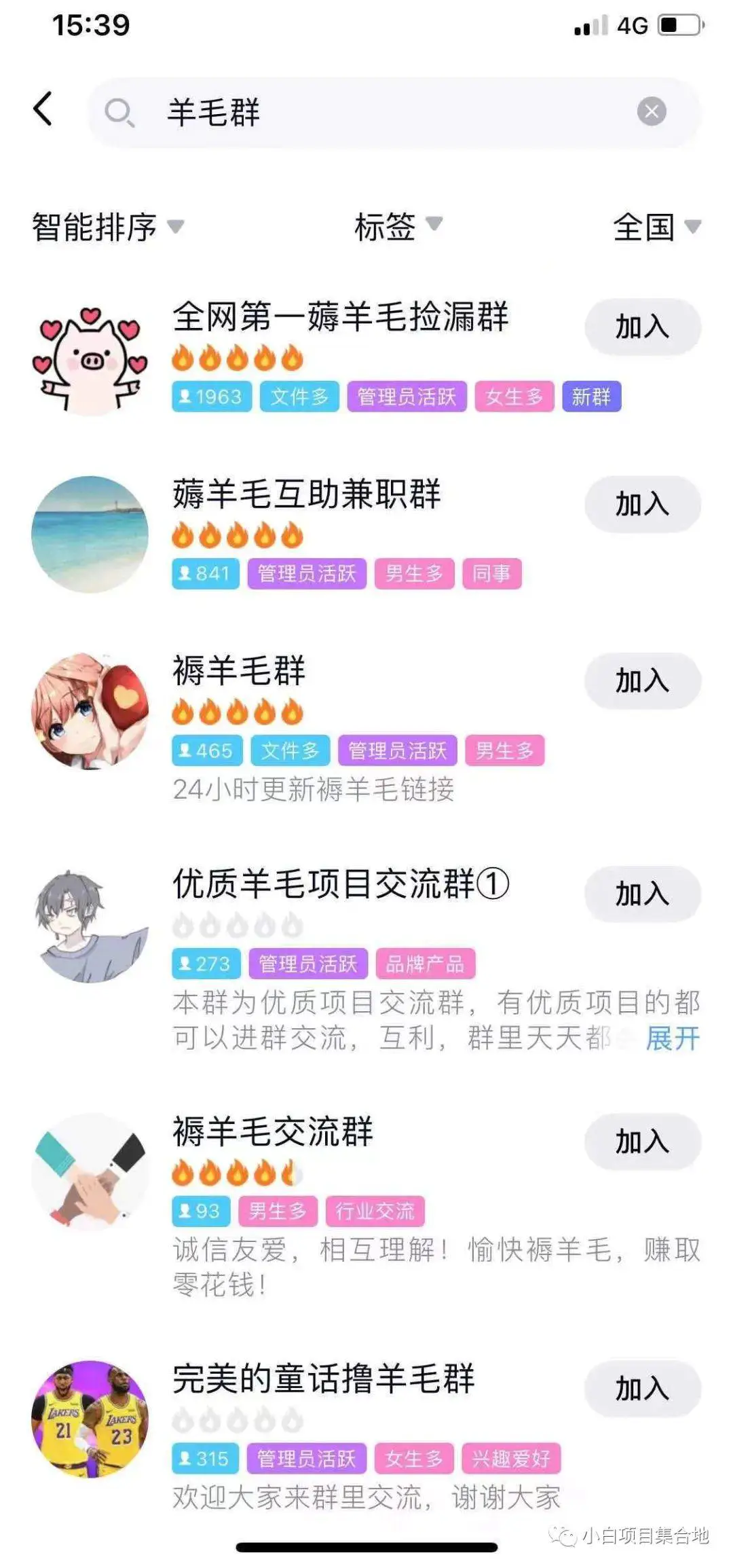Tap 加入 for the 褥羊毛群 group
The image size is (733, 1568).
pyautogui.click(x=642, y=681)
